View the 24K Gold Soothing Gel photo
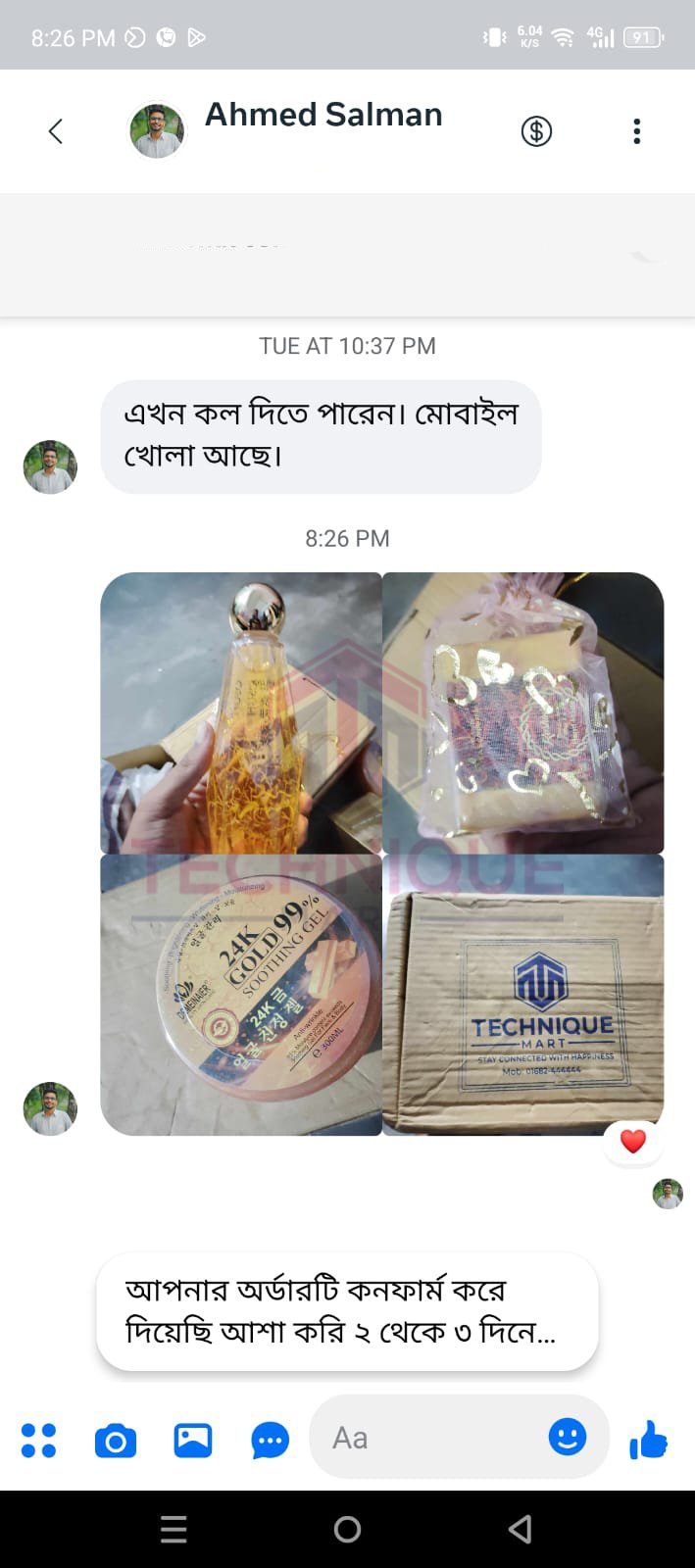The width and height of the screenshot is (695, 1568). coord(241,995)
